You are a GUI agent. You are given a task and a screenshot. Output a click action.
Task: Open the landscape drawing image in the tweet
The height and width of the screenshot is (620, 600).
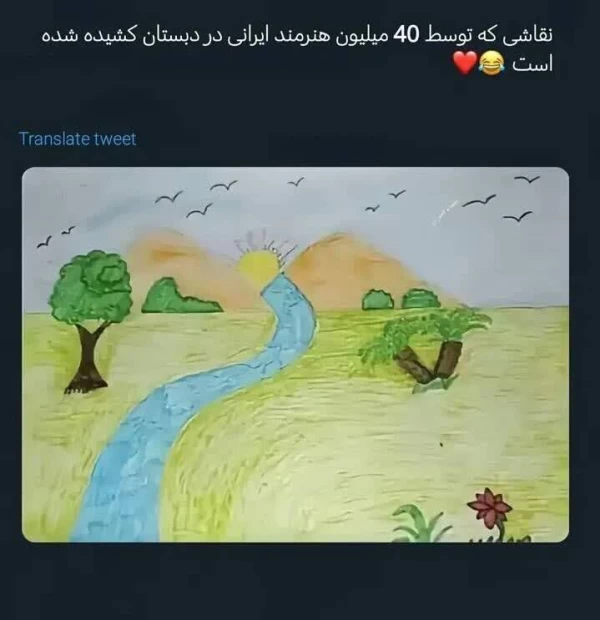click(x=295, y=355)
